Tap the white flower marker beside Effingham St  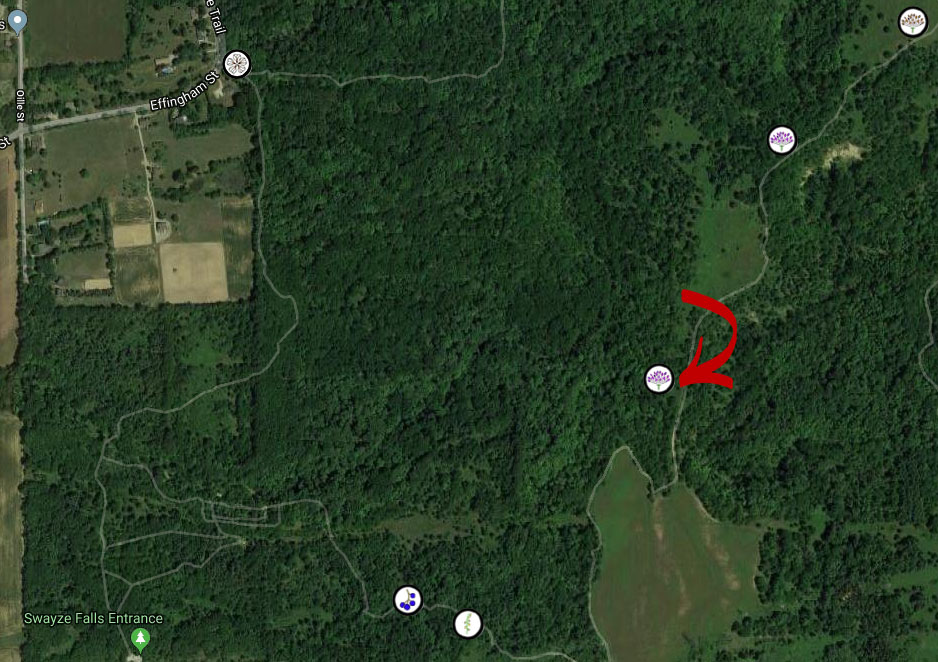(236, 64)
